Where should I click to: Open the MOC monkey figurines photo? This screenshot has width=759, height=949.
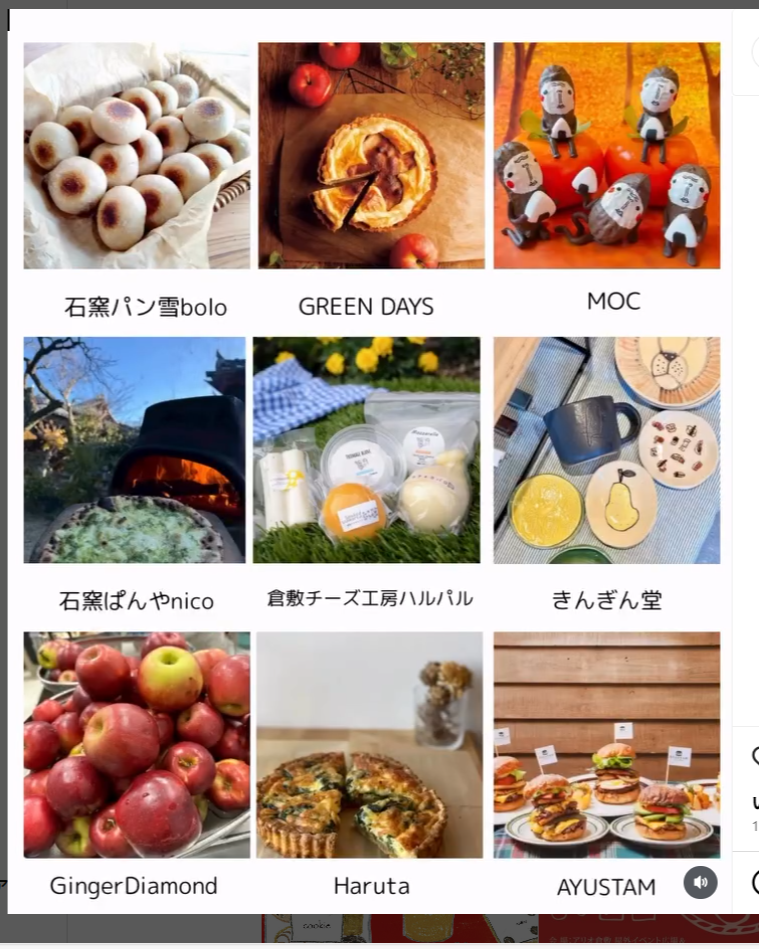(606, 156)
